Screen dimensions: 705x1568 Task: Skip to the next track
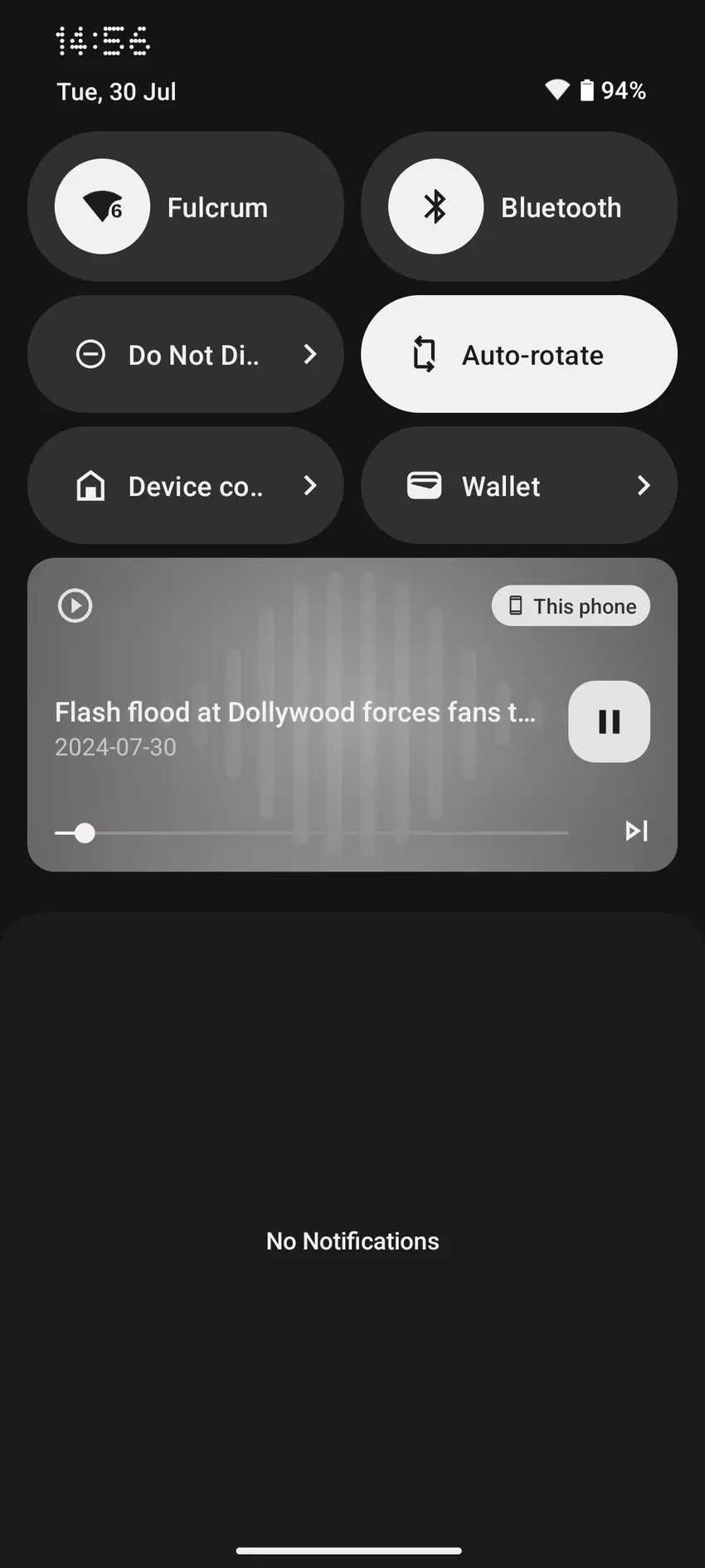636,831
